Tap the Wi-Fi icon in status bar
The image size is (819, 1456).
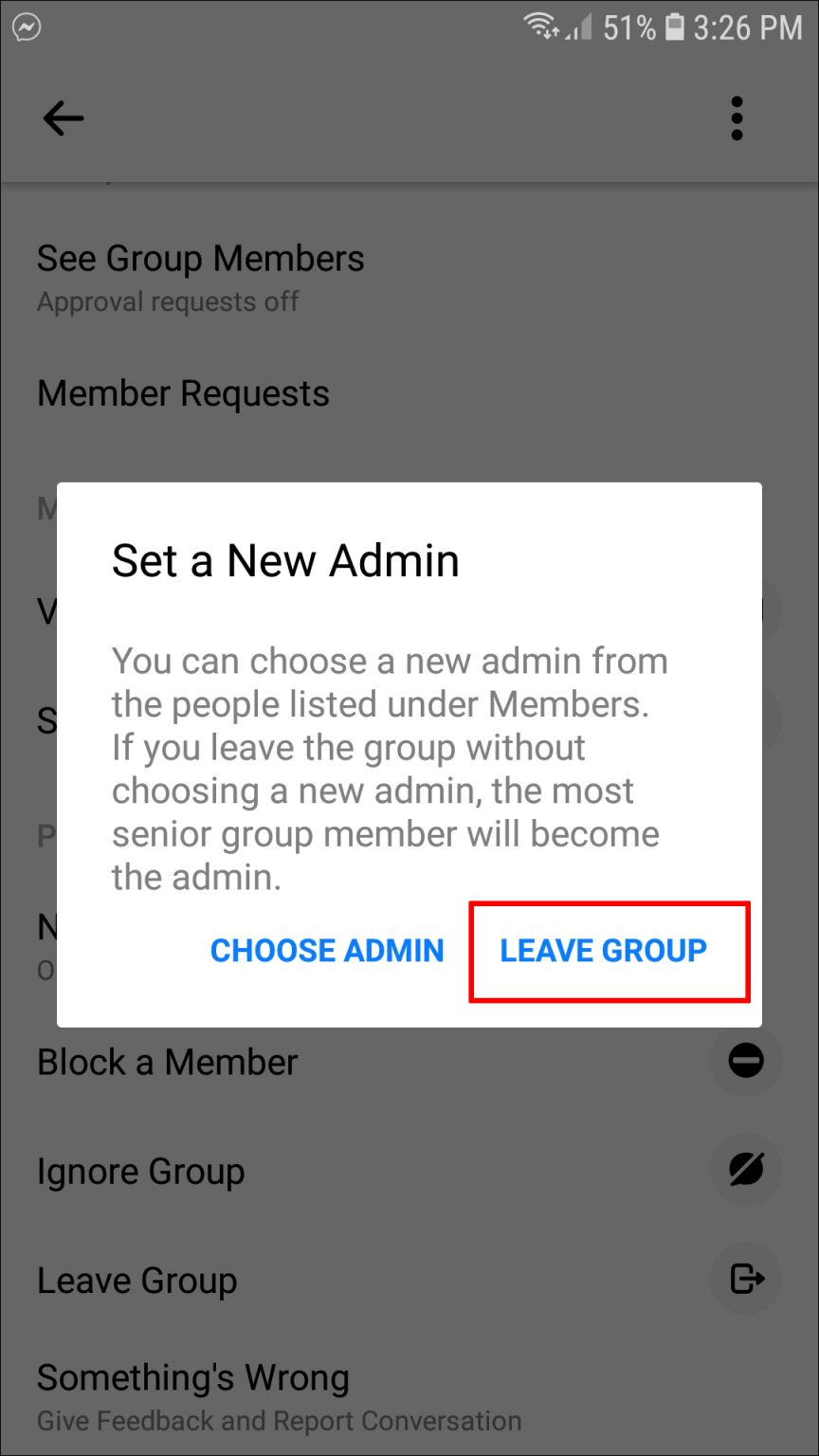pos(541,27)
